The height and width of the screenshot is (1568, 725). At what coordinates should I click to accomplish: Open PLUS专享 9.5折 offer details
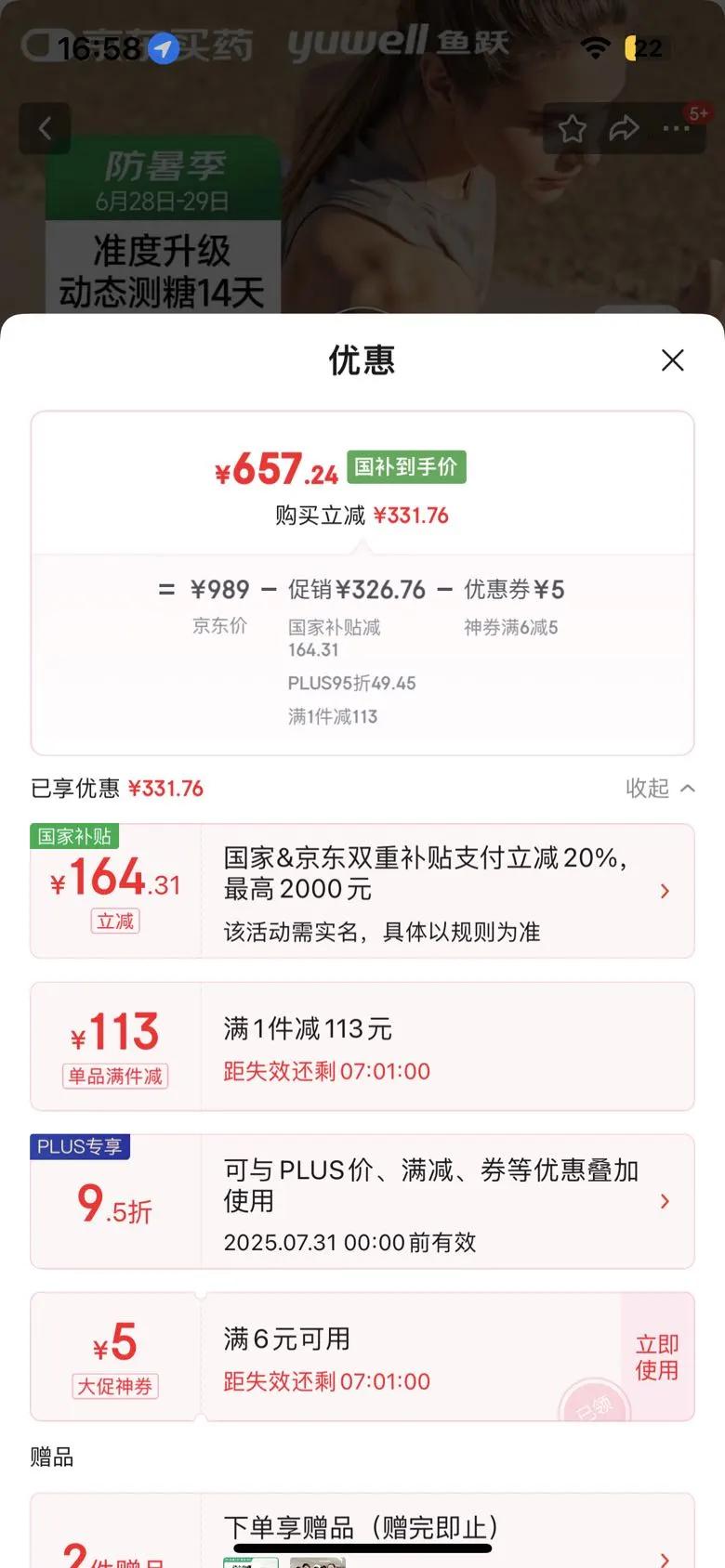coord(665,1201)
